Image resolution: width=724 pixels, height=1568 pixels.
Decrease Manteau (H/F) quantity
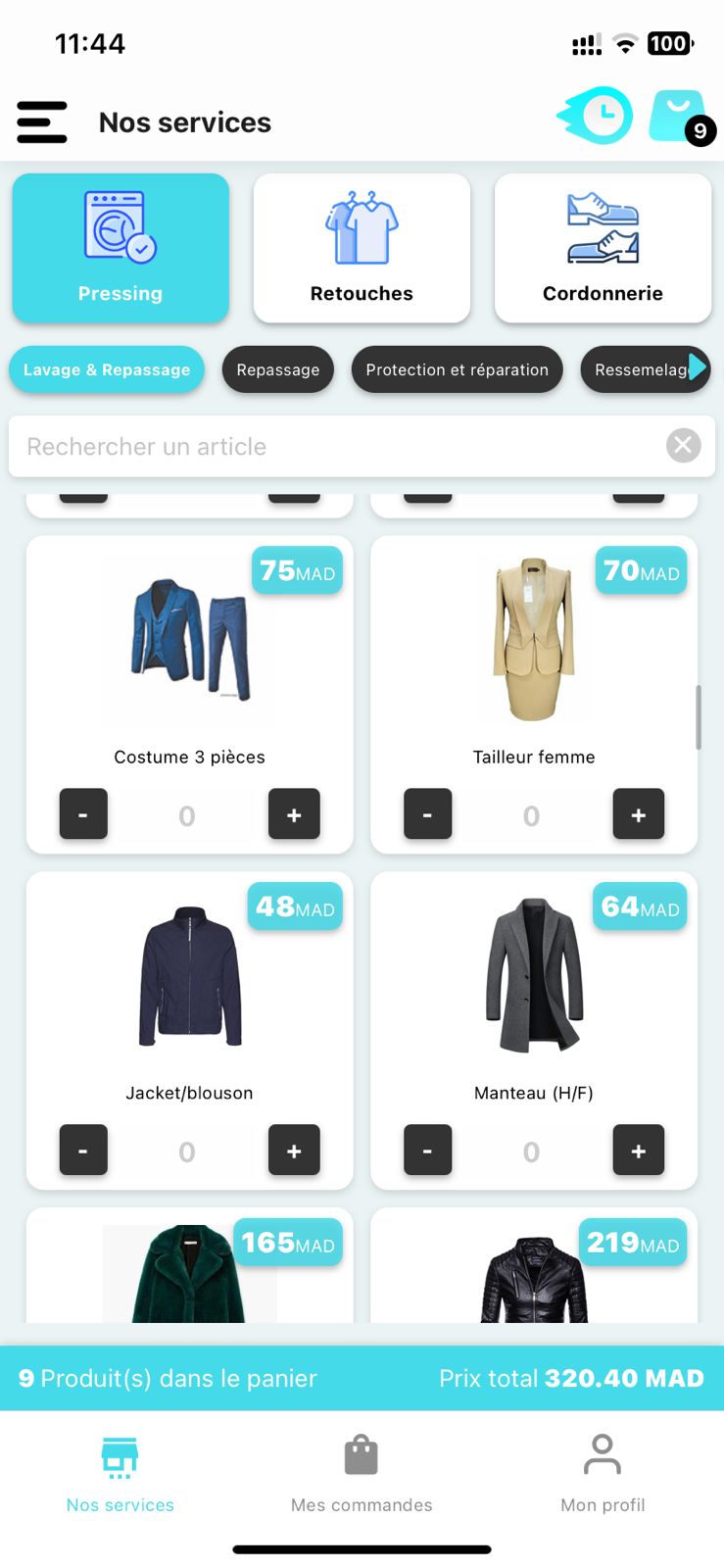pyautogui.click(x=427, y=1151)
